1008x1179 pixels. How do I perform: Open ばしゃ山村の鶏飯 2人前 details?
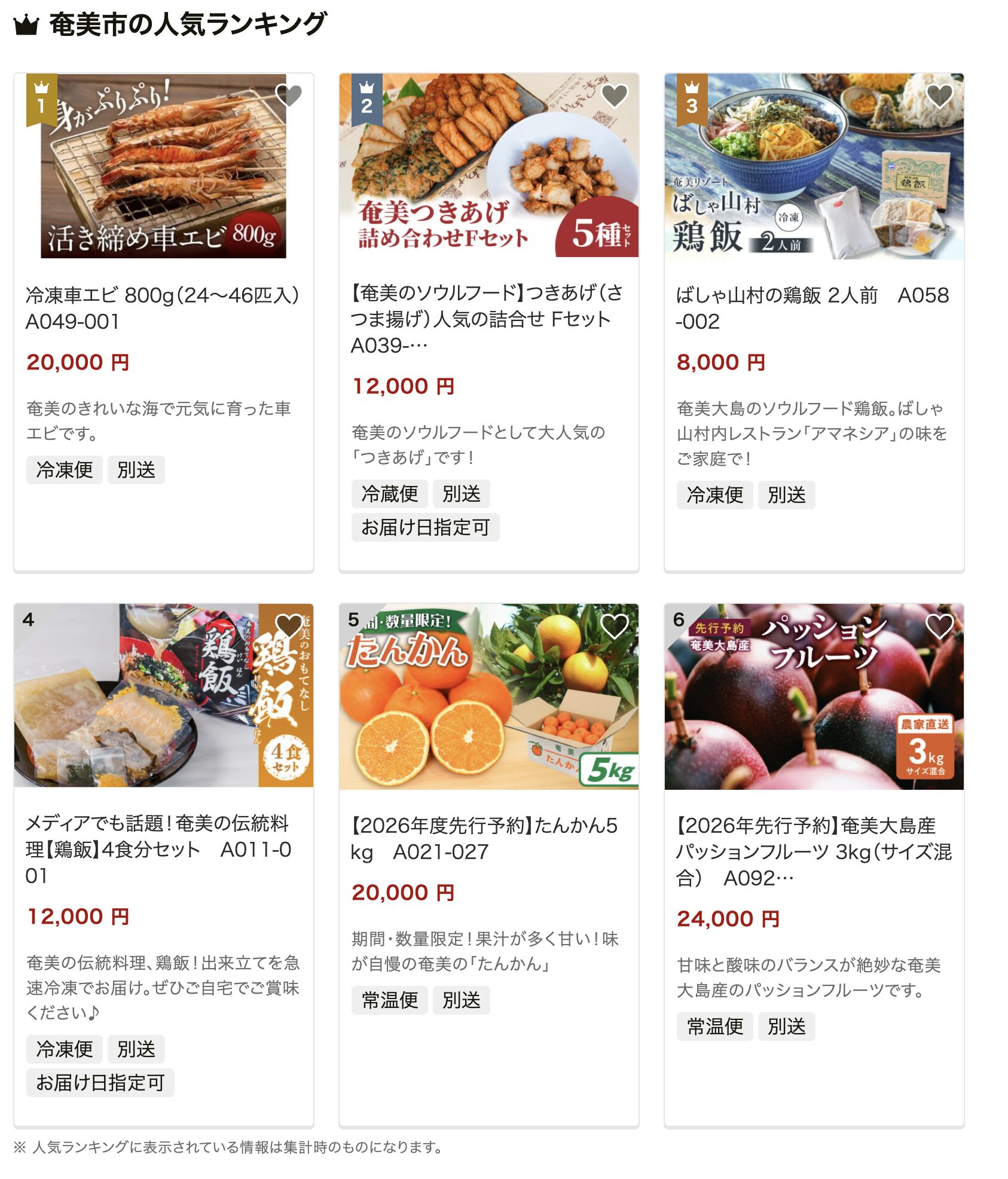[813, 308]
